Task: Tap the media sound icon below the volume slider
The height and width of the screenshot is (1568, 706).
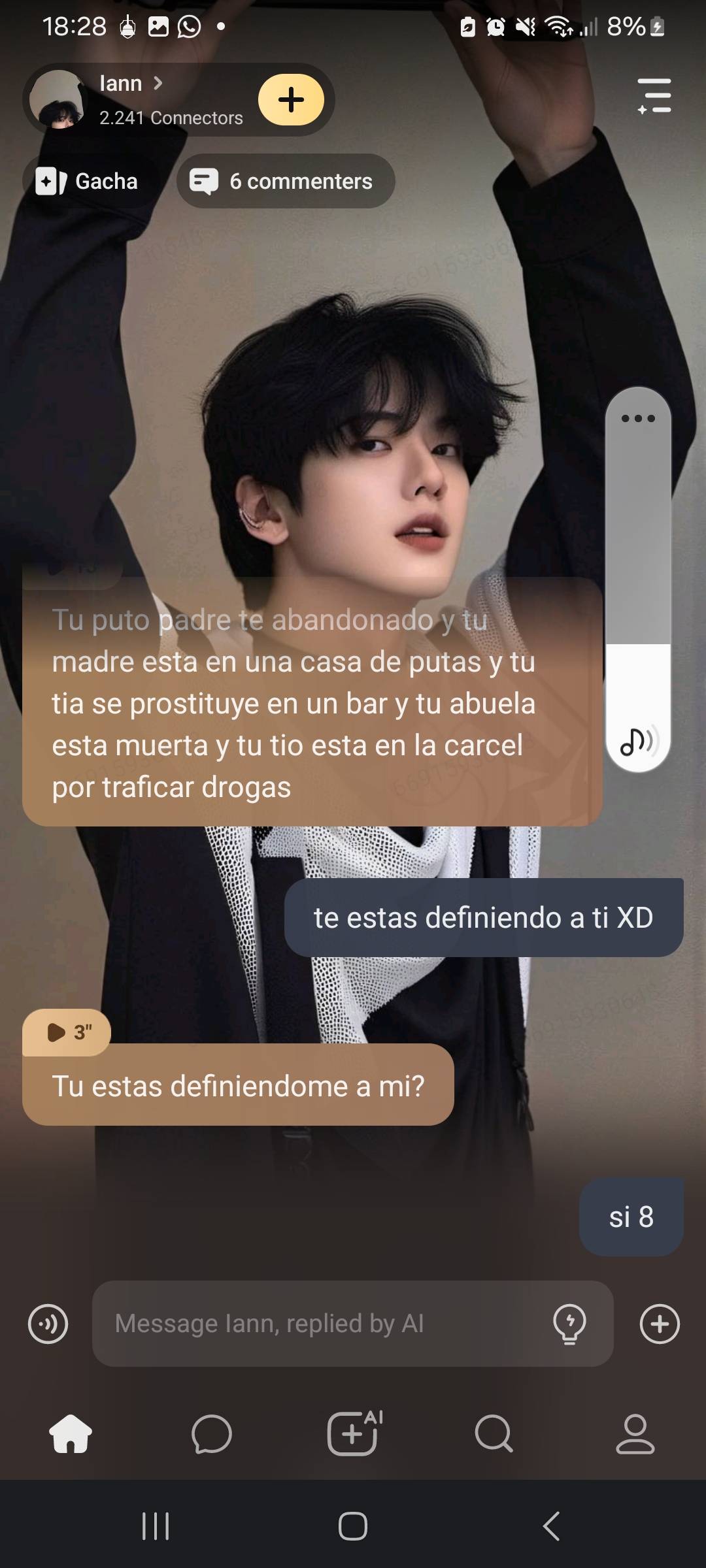Action: coord(637,742)
